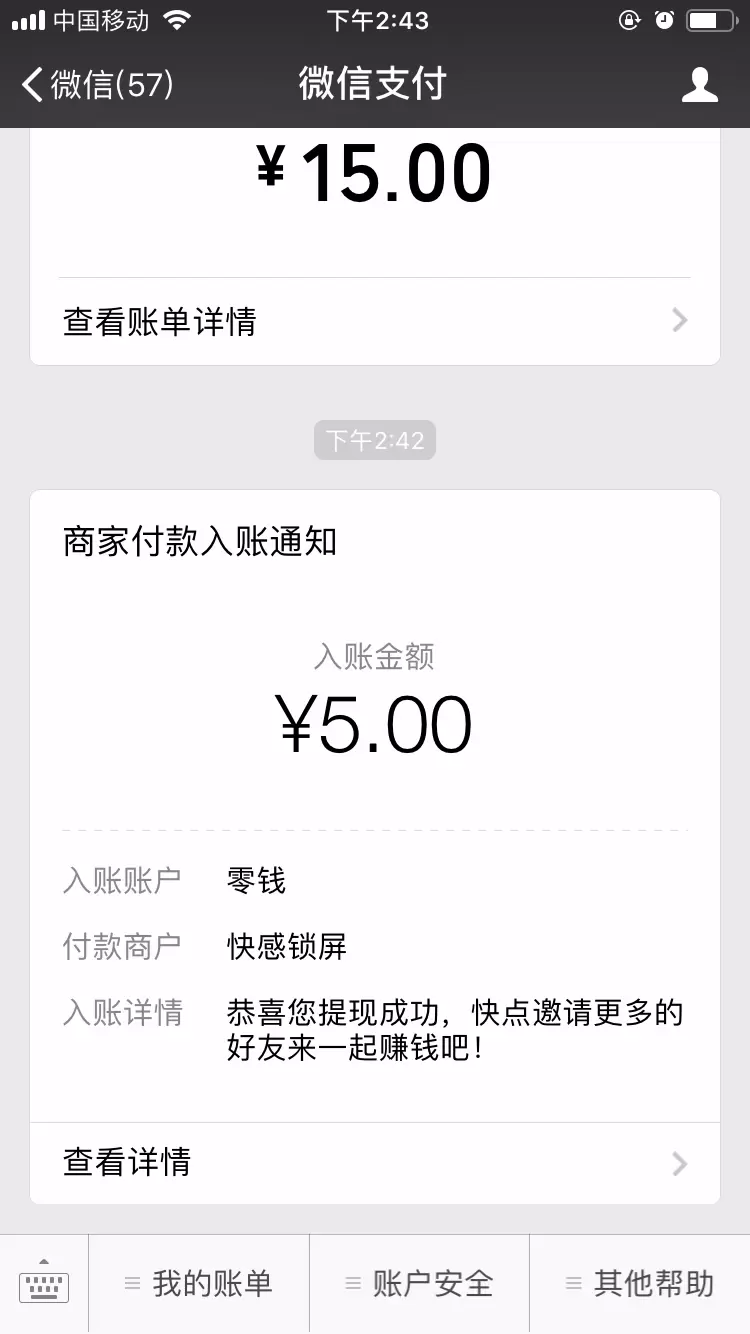The width and height of the screenshot is (750, 1334).
Task: Tap the keyboard icon in bottom toolbar
Action: pos(43,1283)
